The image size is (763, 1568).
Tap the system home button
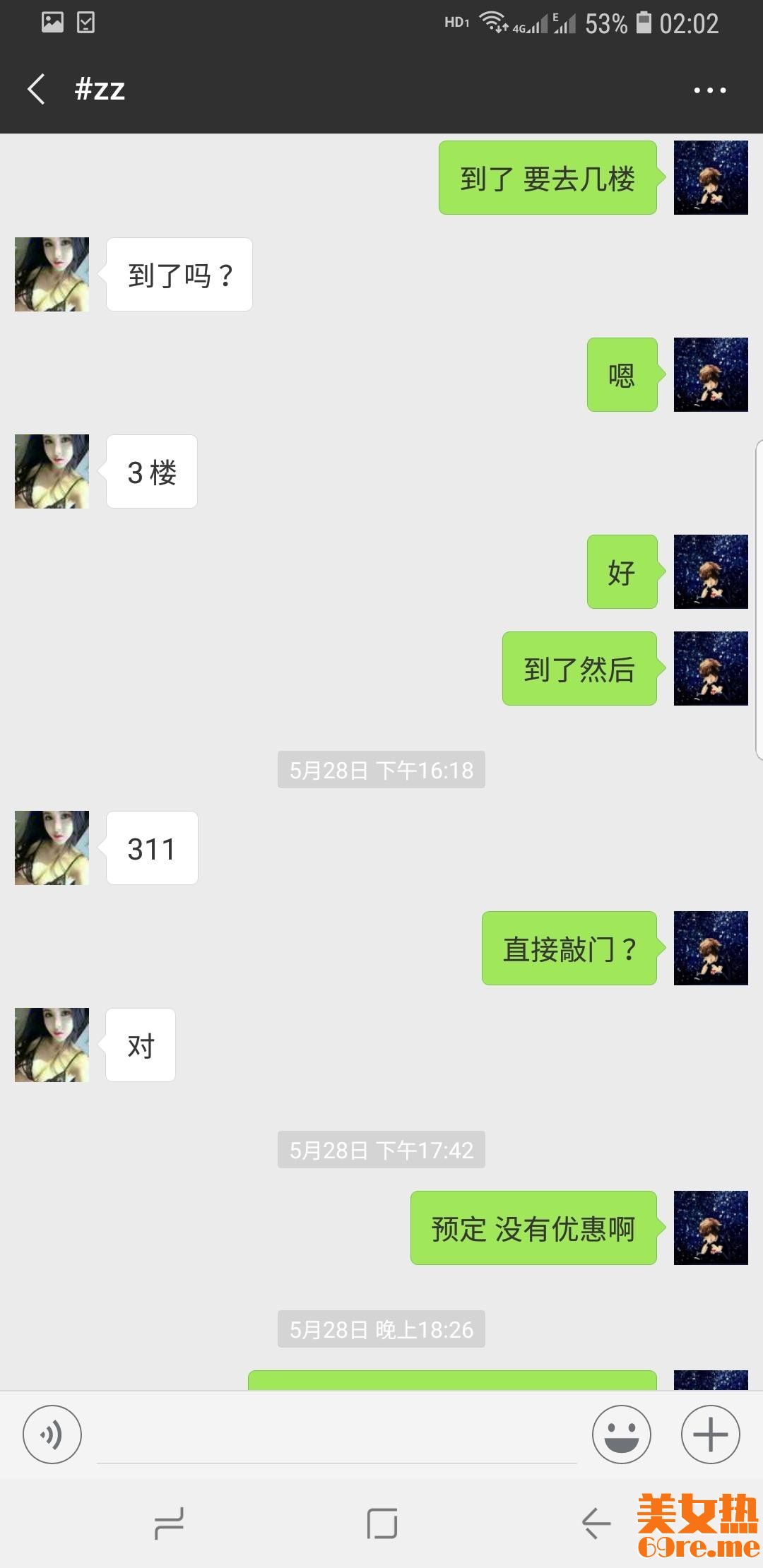(381, 1523)
